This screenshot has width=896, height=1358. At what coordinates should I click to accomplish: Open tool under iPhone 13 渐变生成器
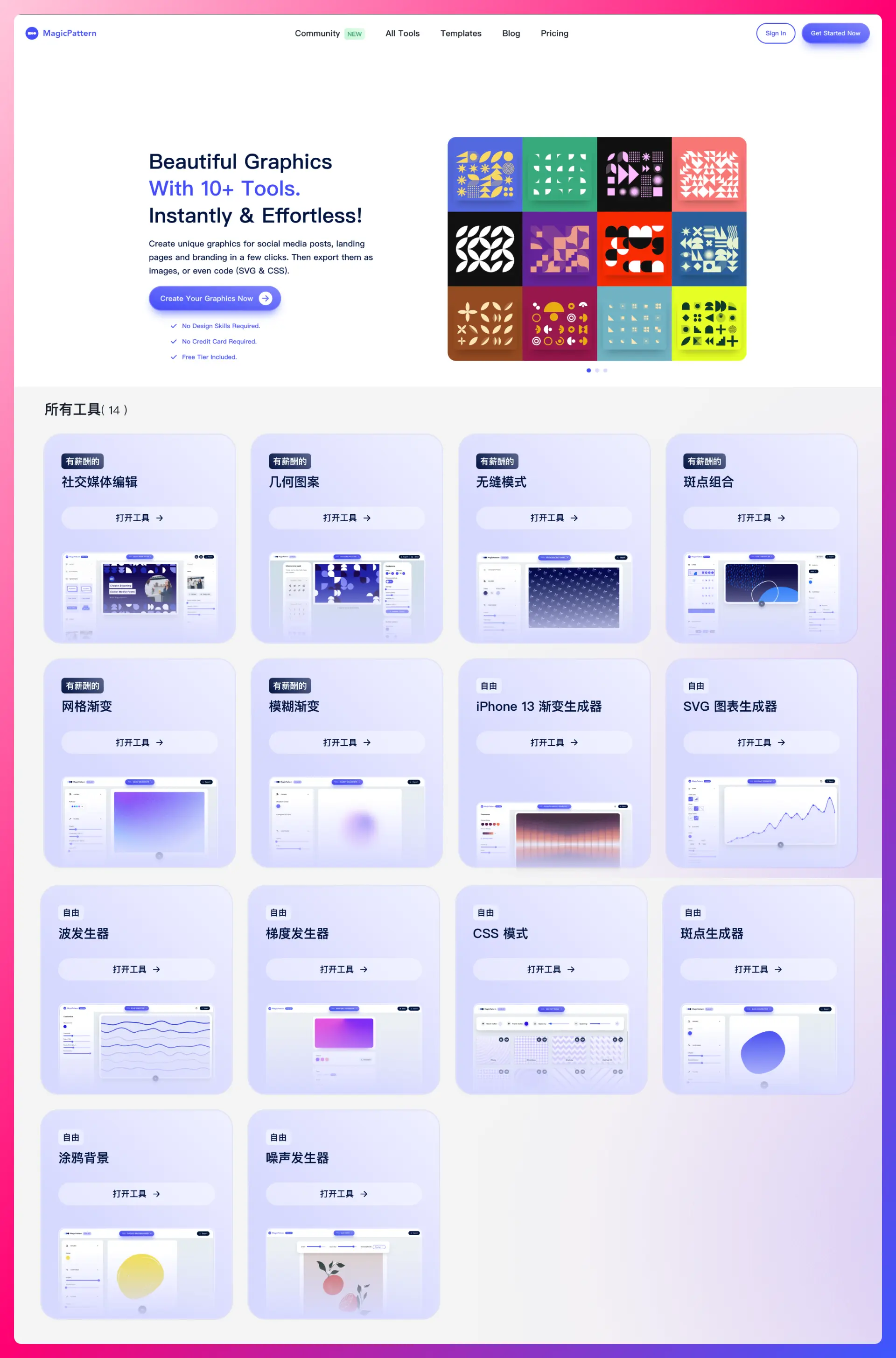click(x=554, y=742)
